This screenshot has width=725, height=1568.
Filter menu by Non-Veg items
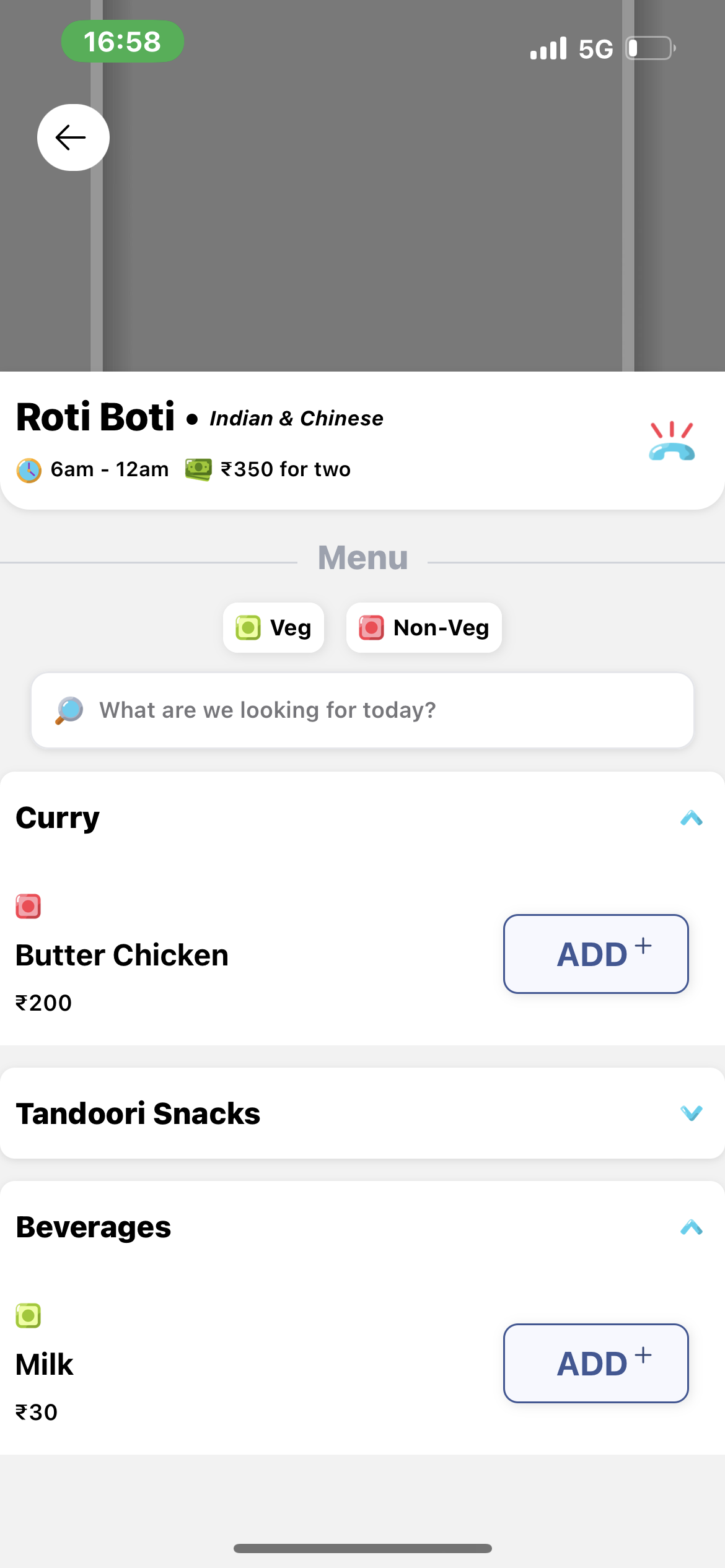pyautogui.click(x=424, y=628)
